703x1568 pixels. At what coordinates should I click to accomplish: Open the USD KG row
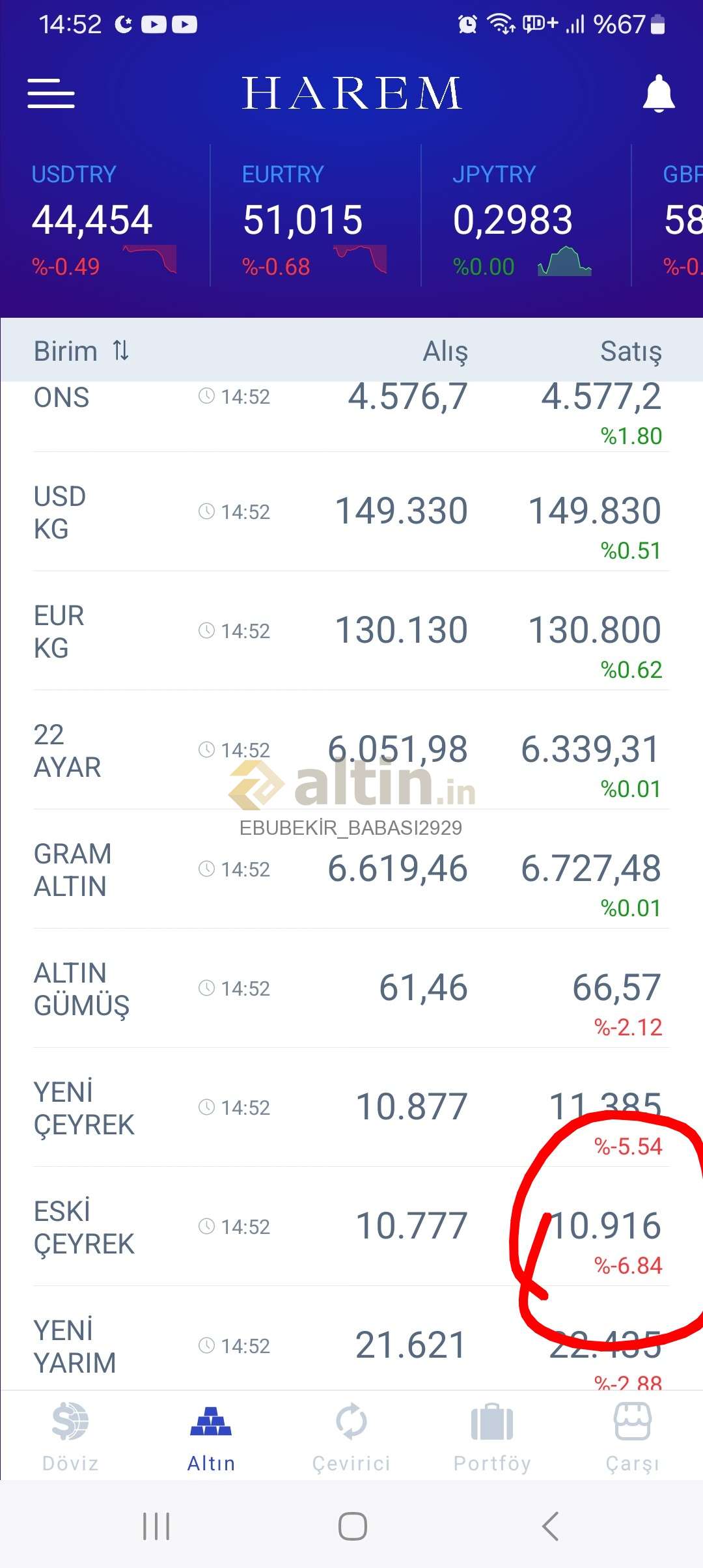pyautogui.click(x=351, y=512)
